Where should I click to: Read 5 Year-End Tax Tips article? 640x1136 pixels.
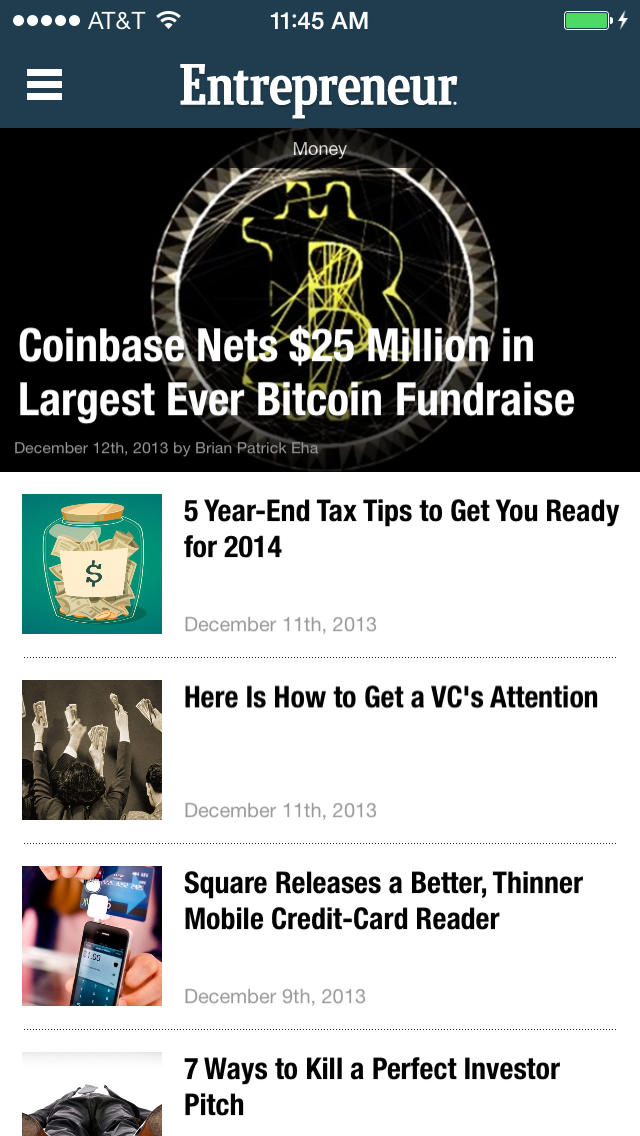[x=400, y=529]
